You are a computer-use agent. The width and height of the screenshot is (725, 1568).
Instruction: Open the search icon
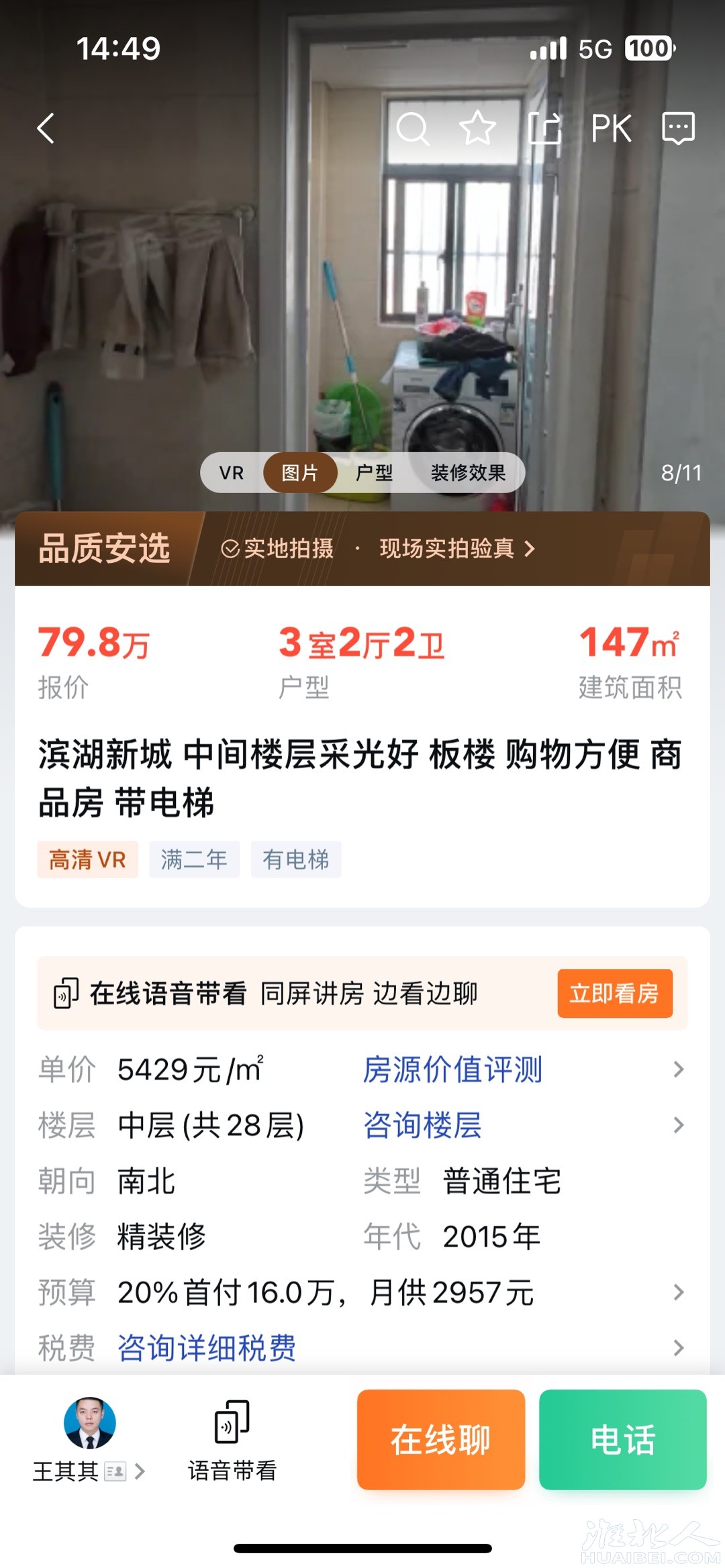point(412,128)
